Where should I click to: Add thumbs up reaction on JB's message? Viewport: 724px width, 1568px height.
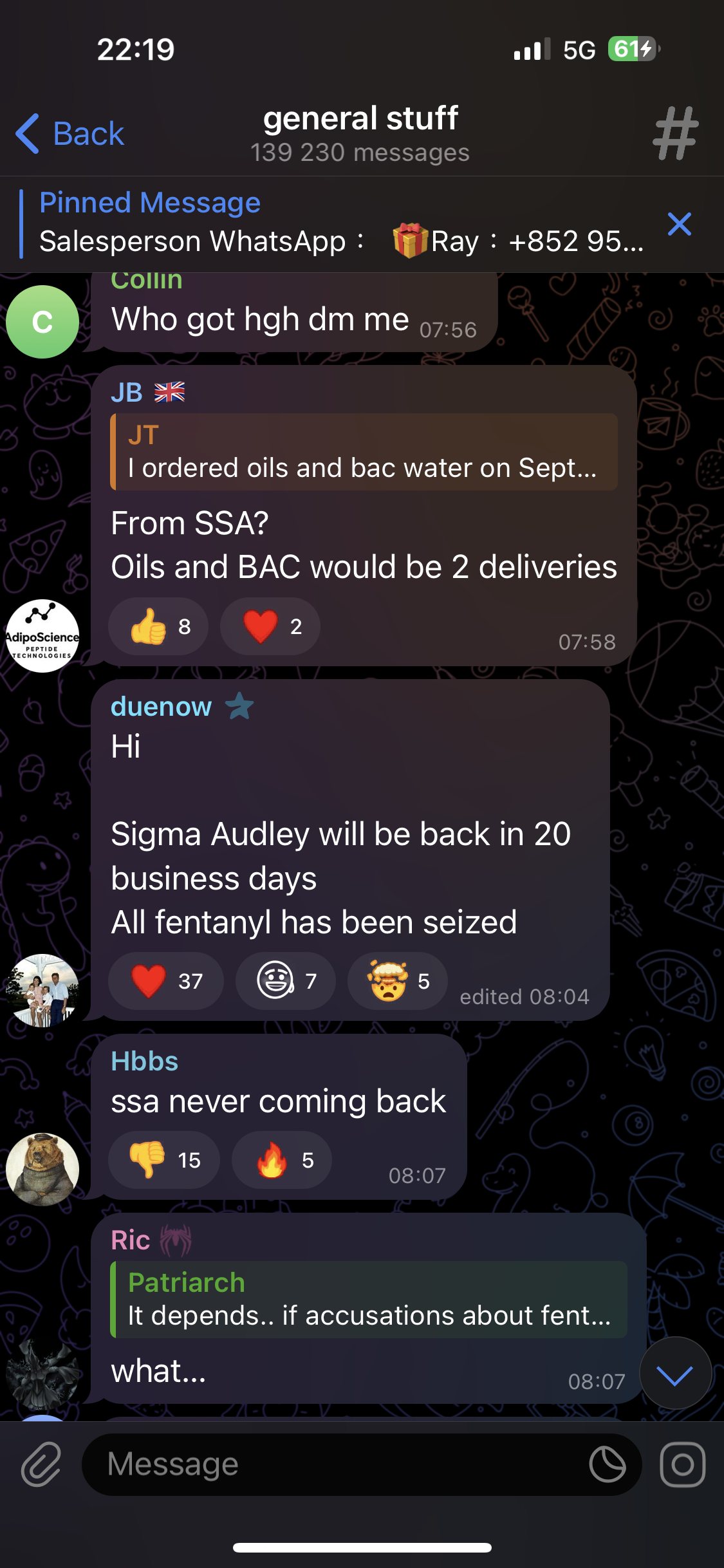[x=158, y=626]
